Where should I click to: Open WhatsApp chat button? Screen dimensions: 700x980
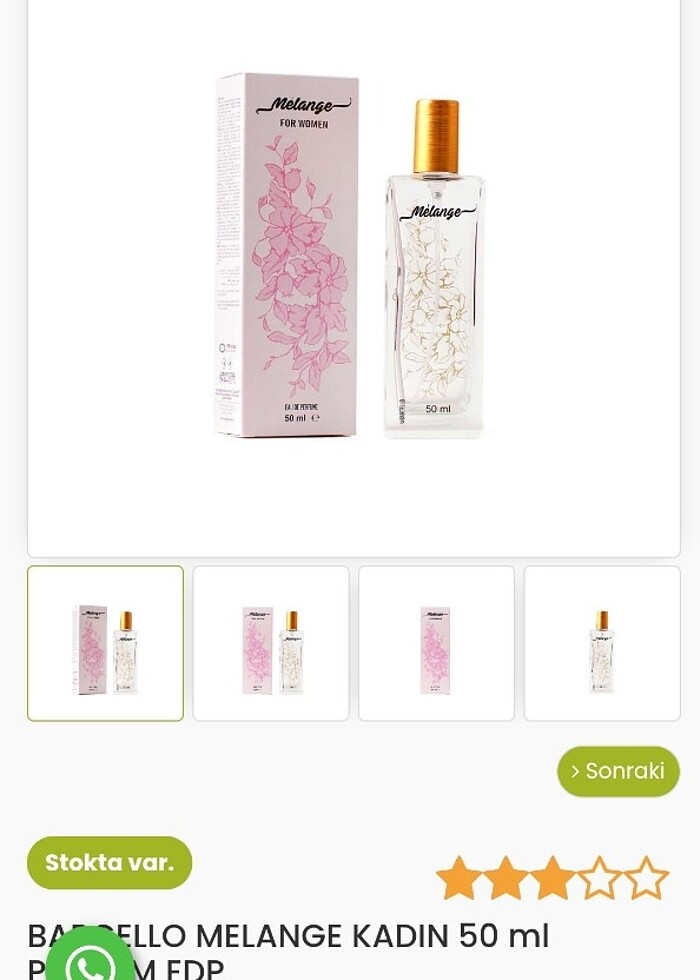(x=90, y=962)
